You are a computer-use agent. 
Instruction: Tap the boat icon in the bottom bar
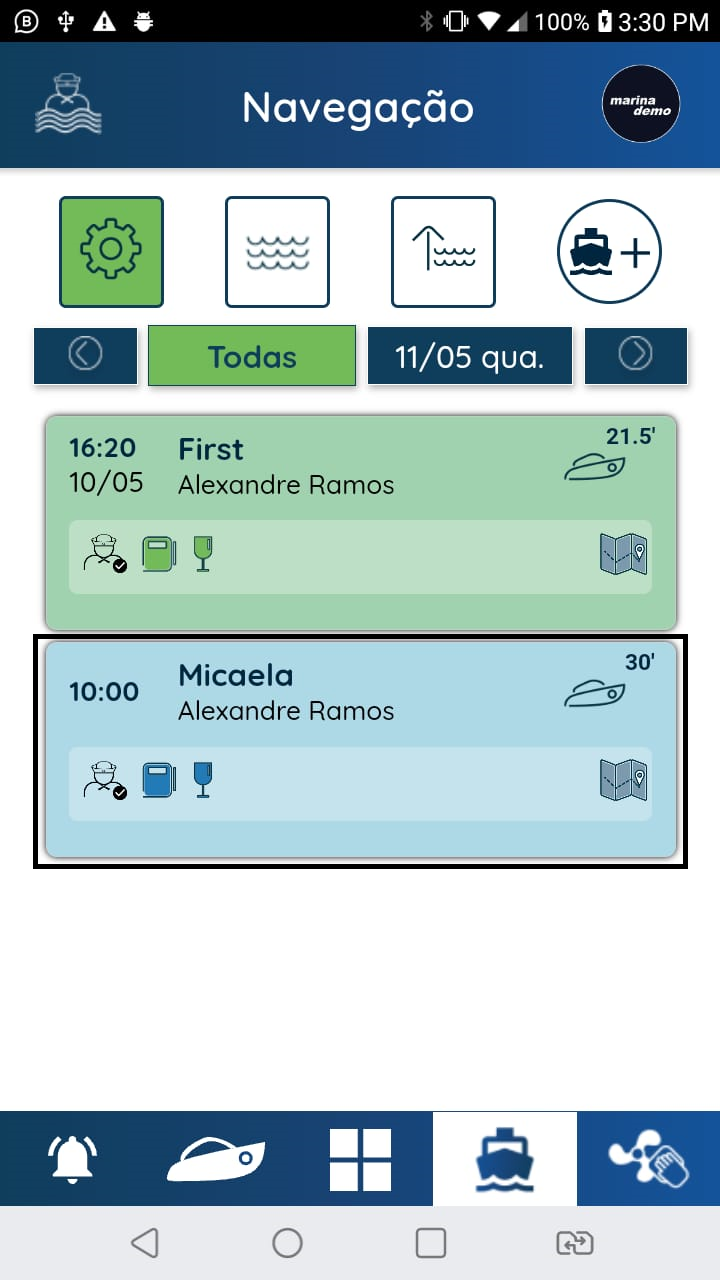(216, 1157)
